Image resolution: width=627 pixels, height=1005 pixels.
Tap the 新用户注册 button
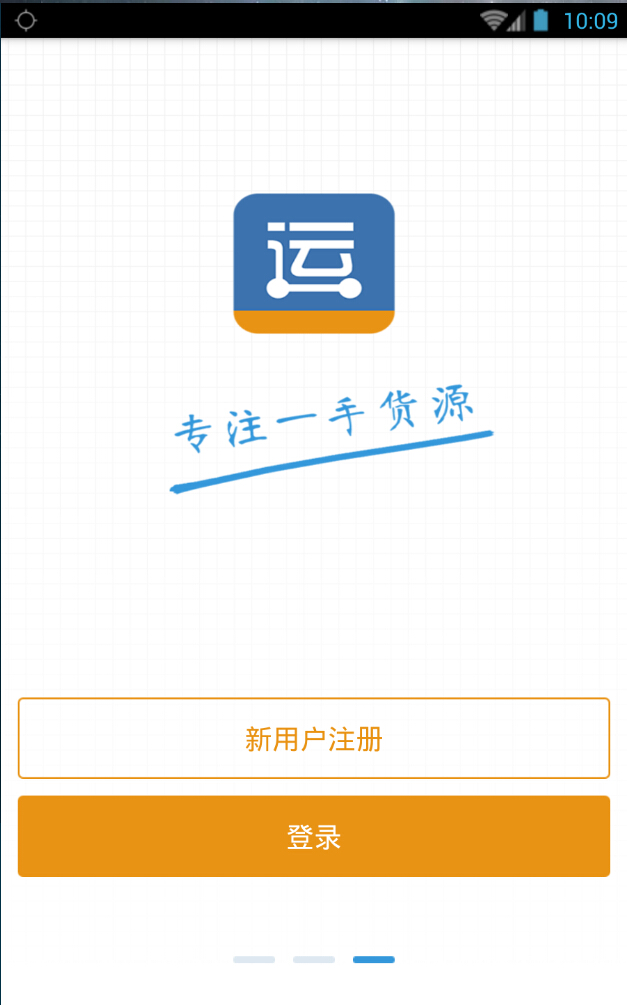(313, 738)
